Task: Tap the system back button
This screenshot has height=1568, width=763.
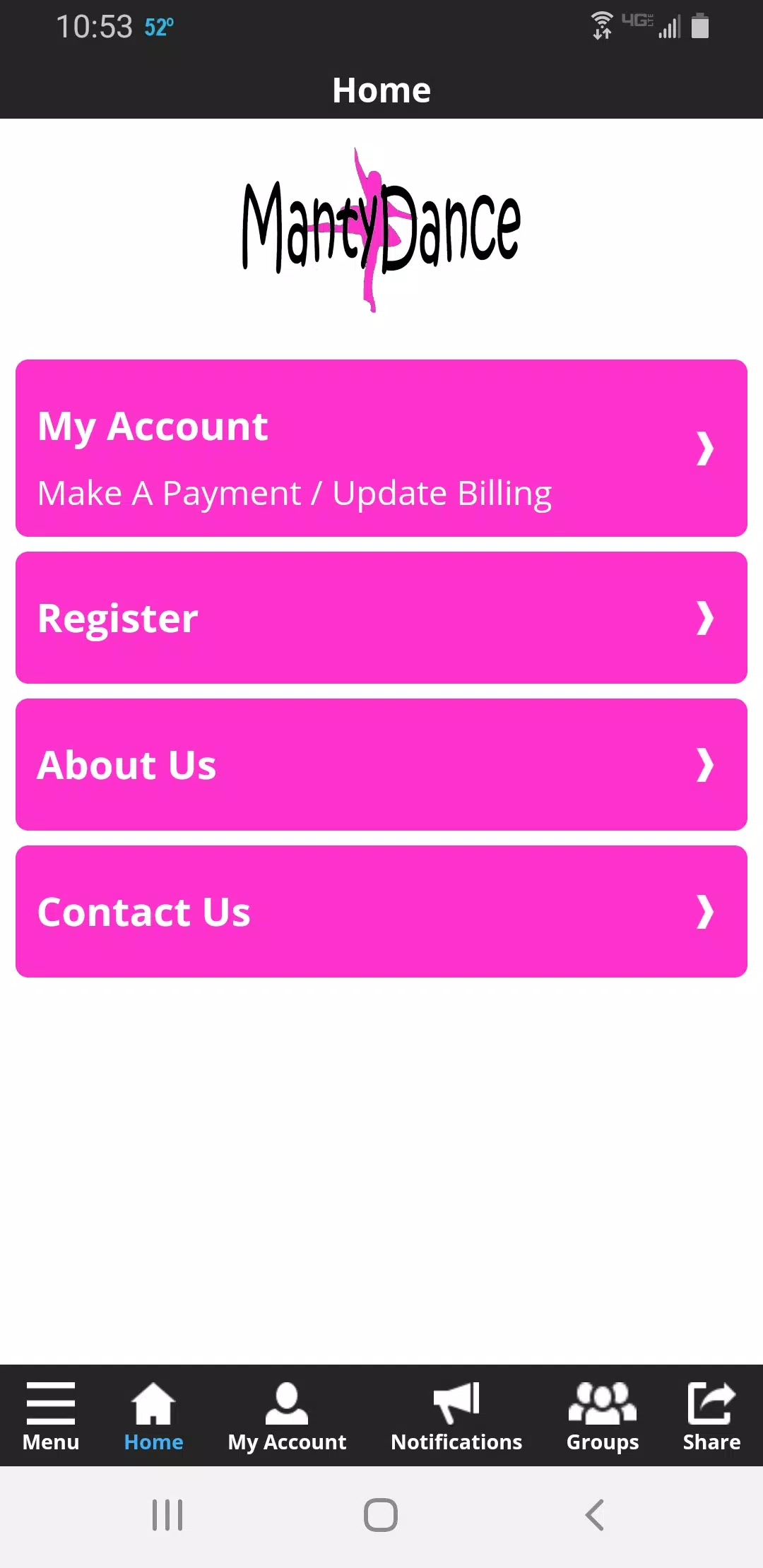Action: [x=595, y=1515]
